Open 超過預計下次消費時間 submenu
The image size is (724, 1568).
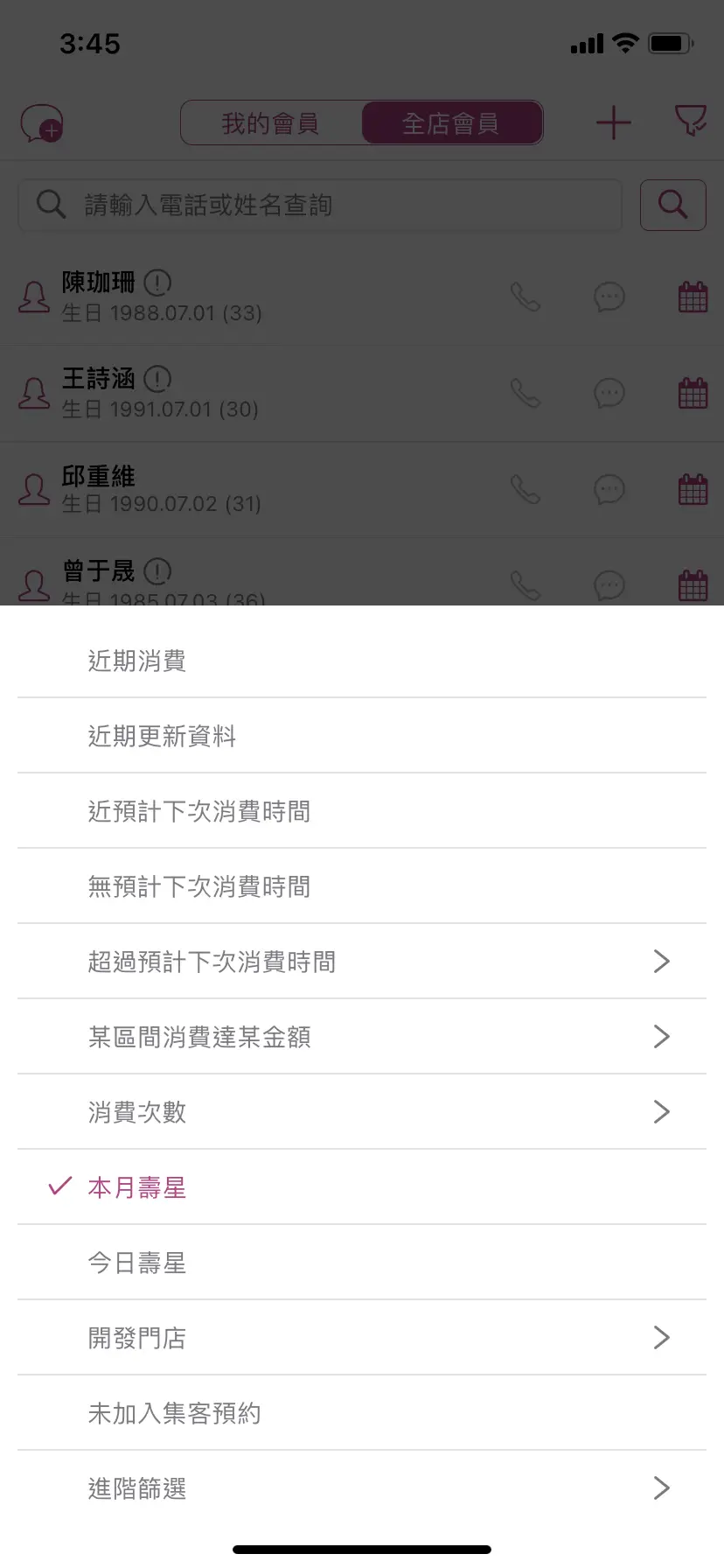[212, 962]
